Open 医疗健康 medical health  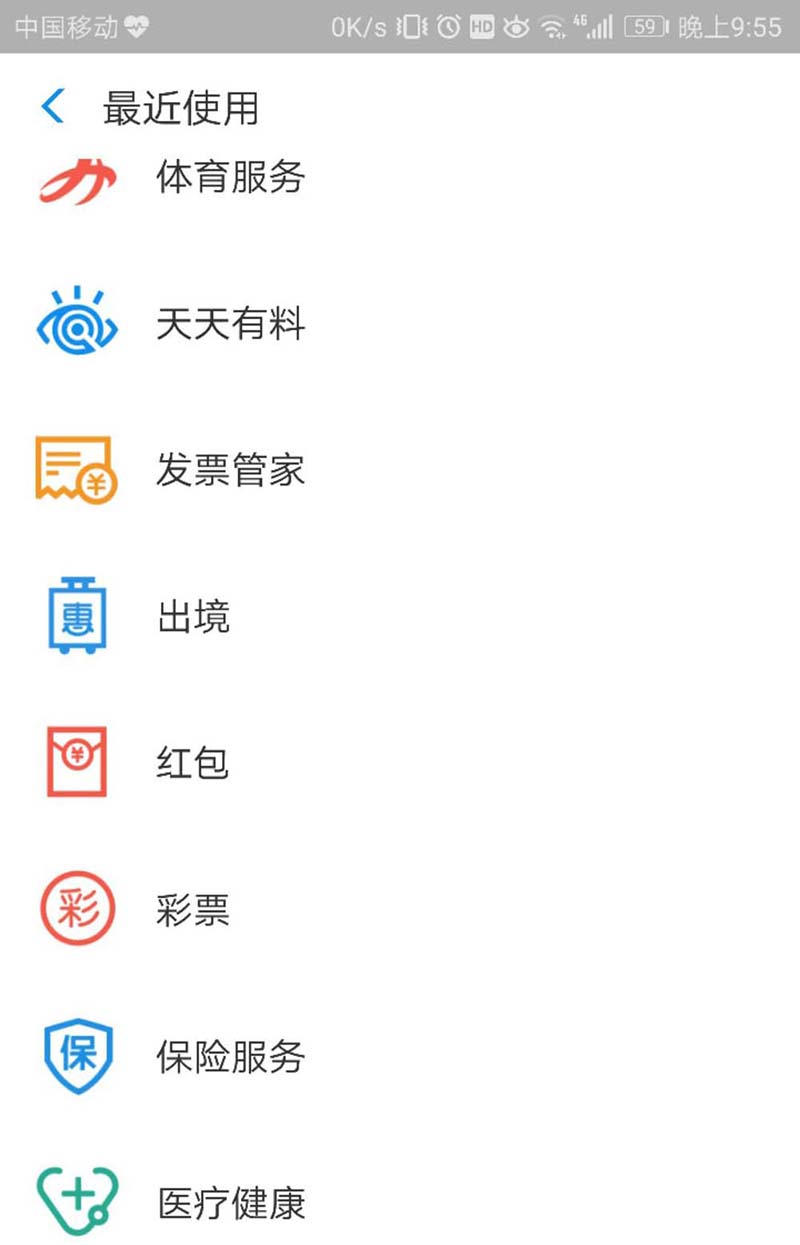click(230, 1203)
